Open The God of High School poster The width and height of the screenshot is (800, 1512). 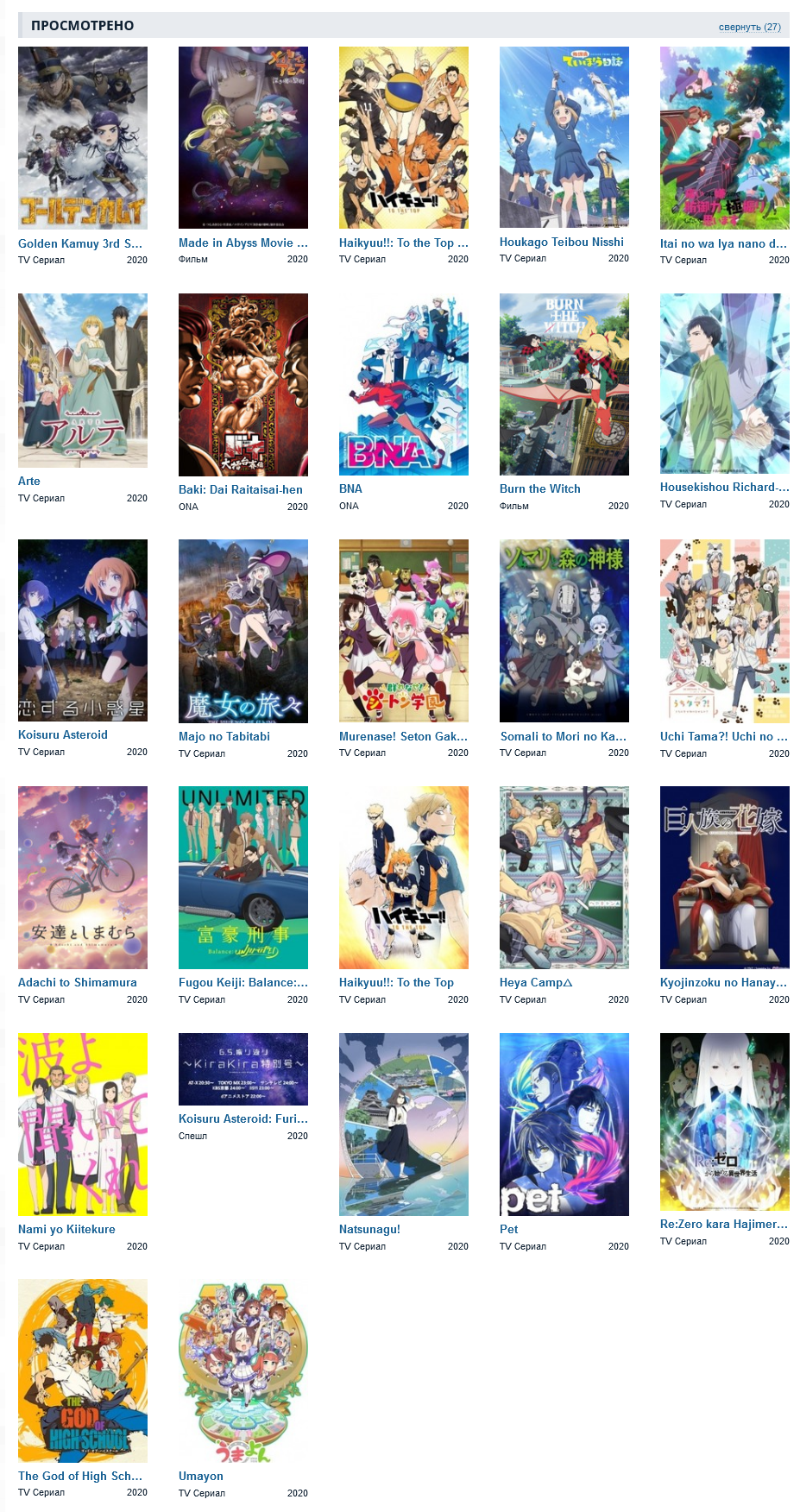tap(83, 1370)
